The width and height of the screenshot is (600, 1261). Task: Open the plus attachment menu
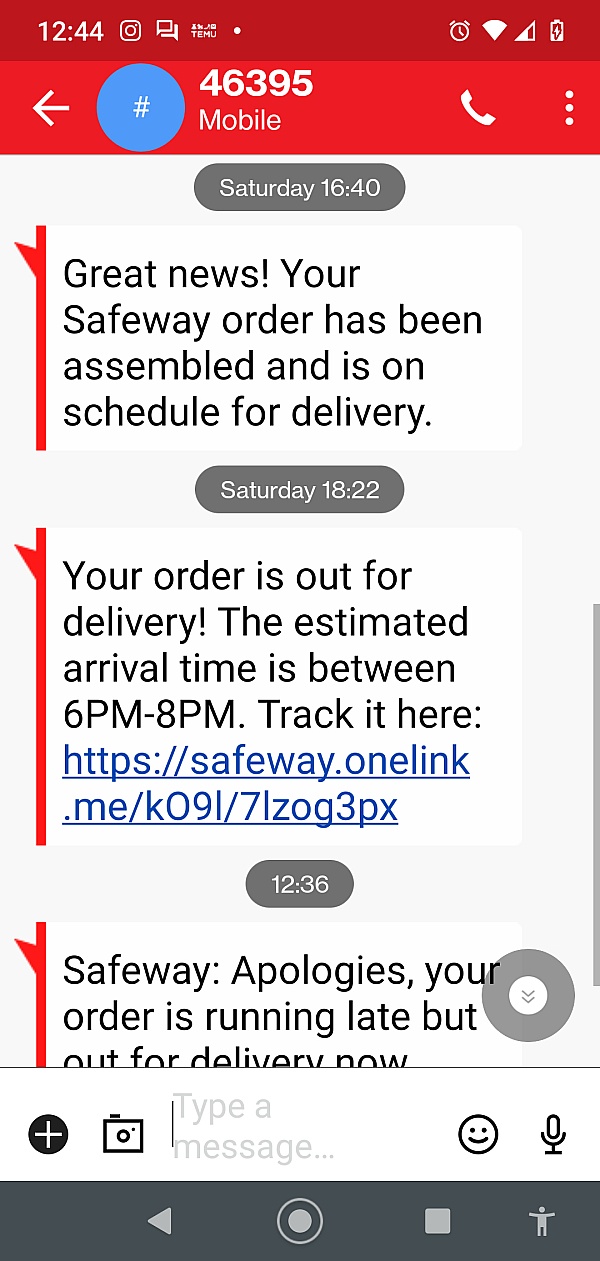(48, 1134)
